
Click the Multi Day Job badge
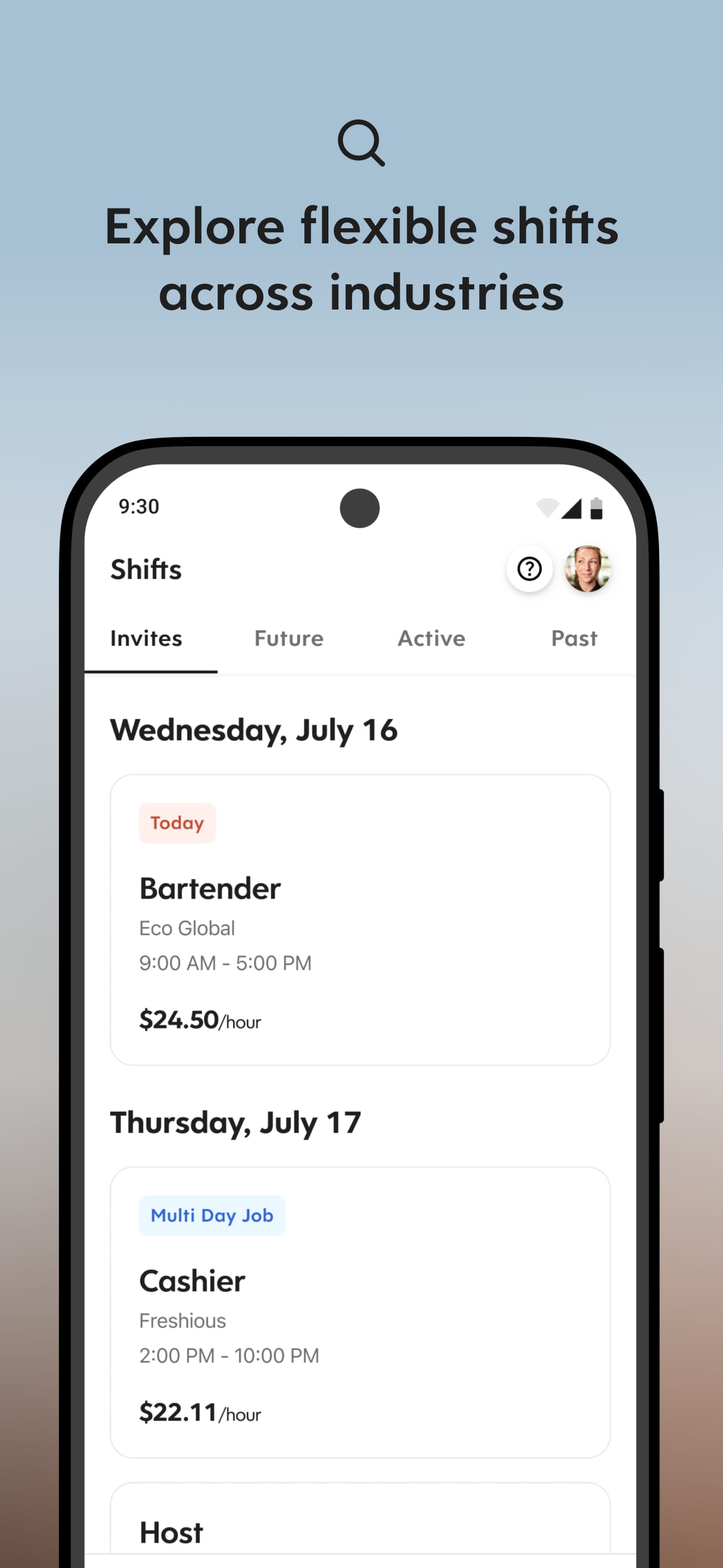point(212,1215)
